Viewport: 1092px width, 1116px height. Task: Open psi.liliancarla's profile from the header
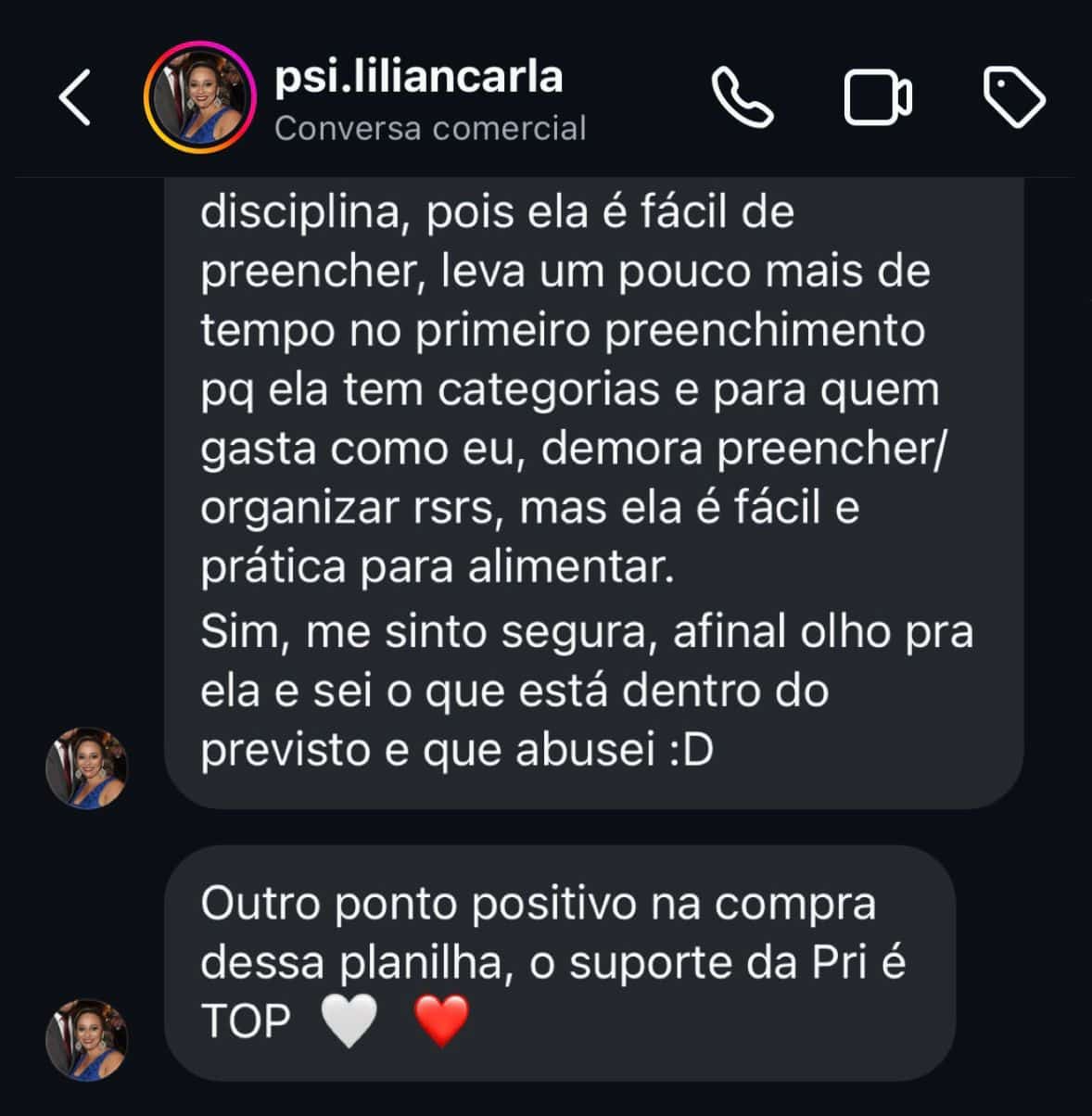[x=419, y=78]
